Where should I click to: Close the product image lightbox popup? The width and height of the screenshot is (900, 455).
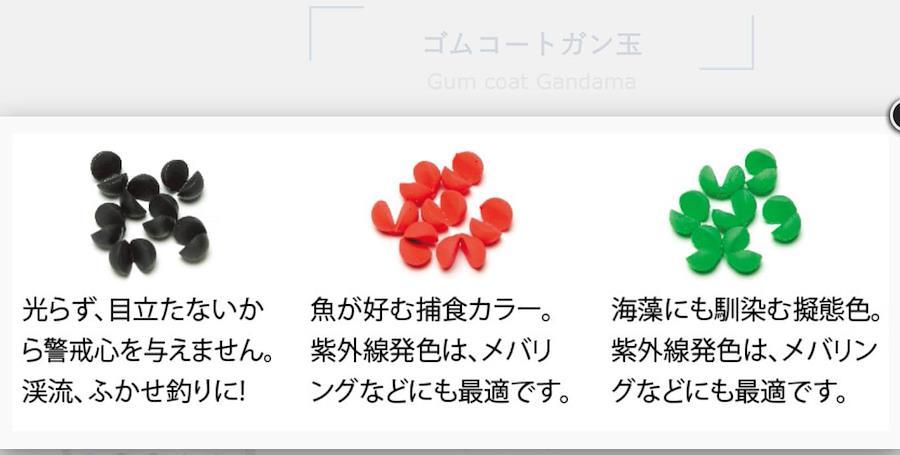tap(895, 116)
